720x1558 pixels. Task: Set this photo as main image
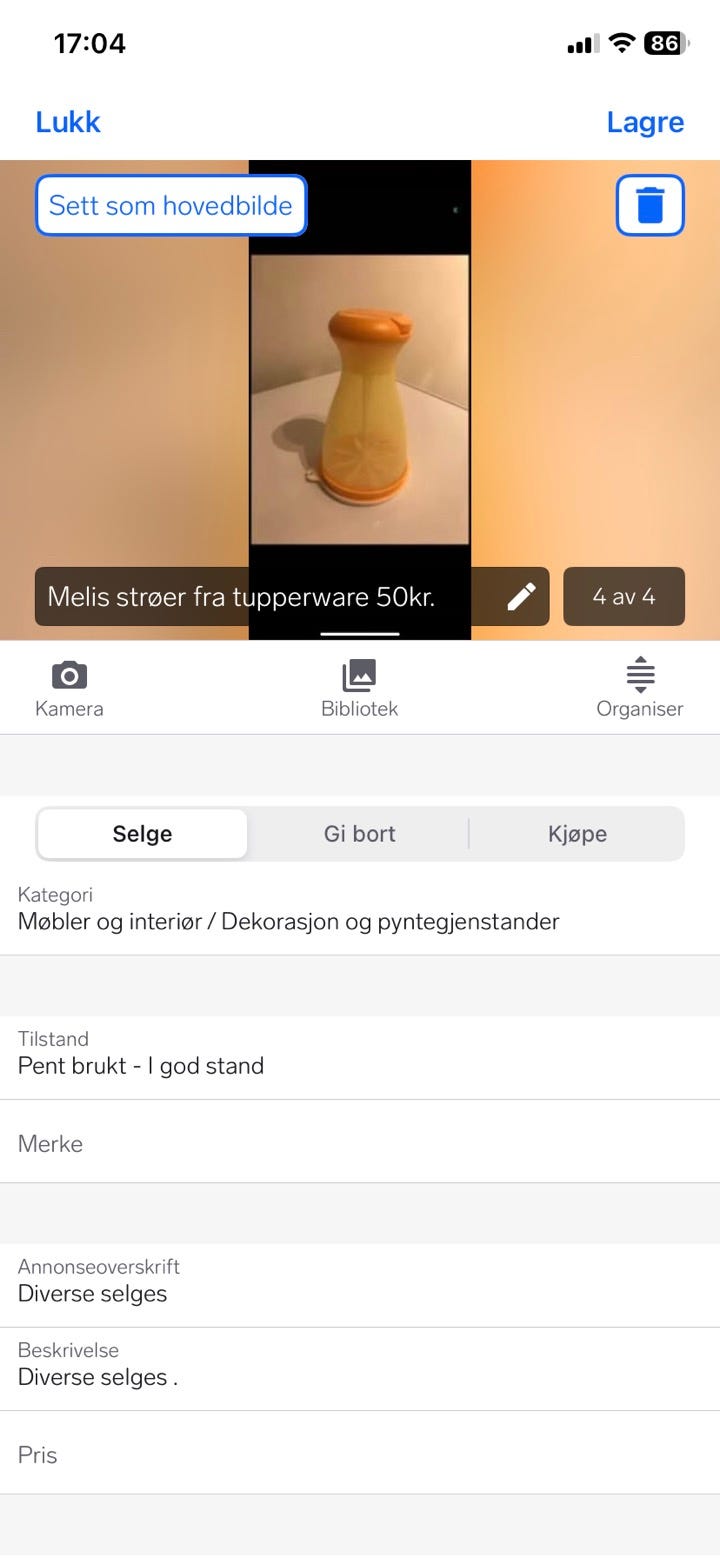click(171, 206)
